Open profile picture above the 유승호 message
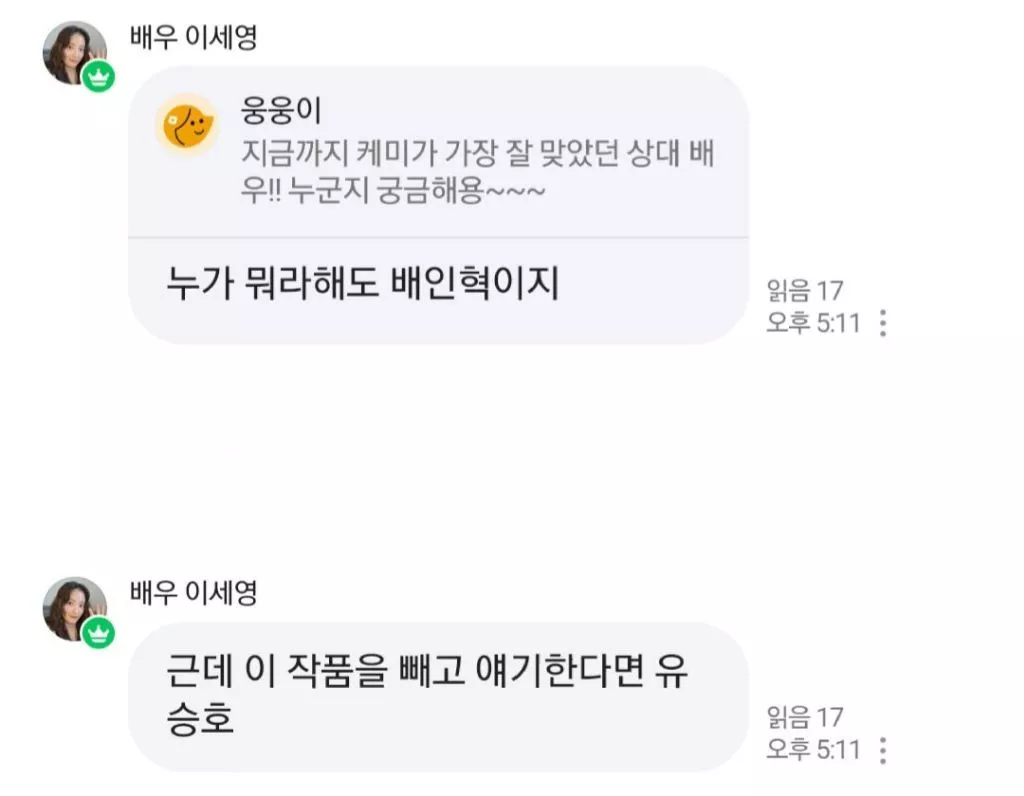This screenshot has width=1024, height=796. 75,609
